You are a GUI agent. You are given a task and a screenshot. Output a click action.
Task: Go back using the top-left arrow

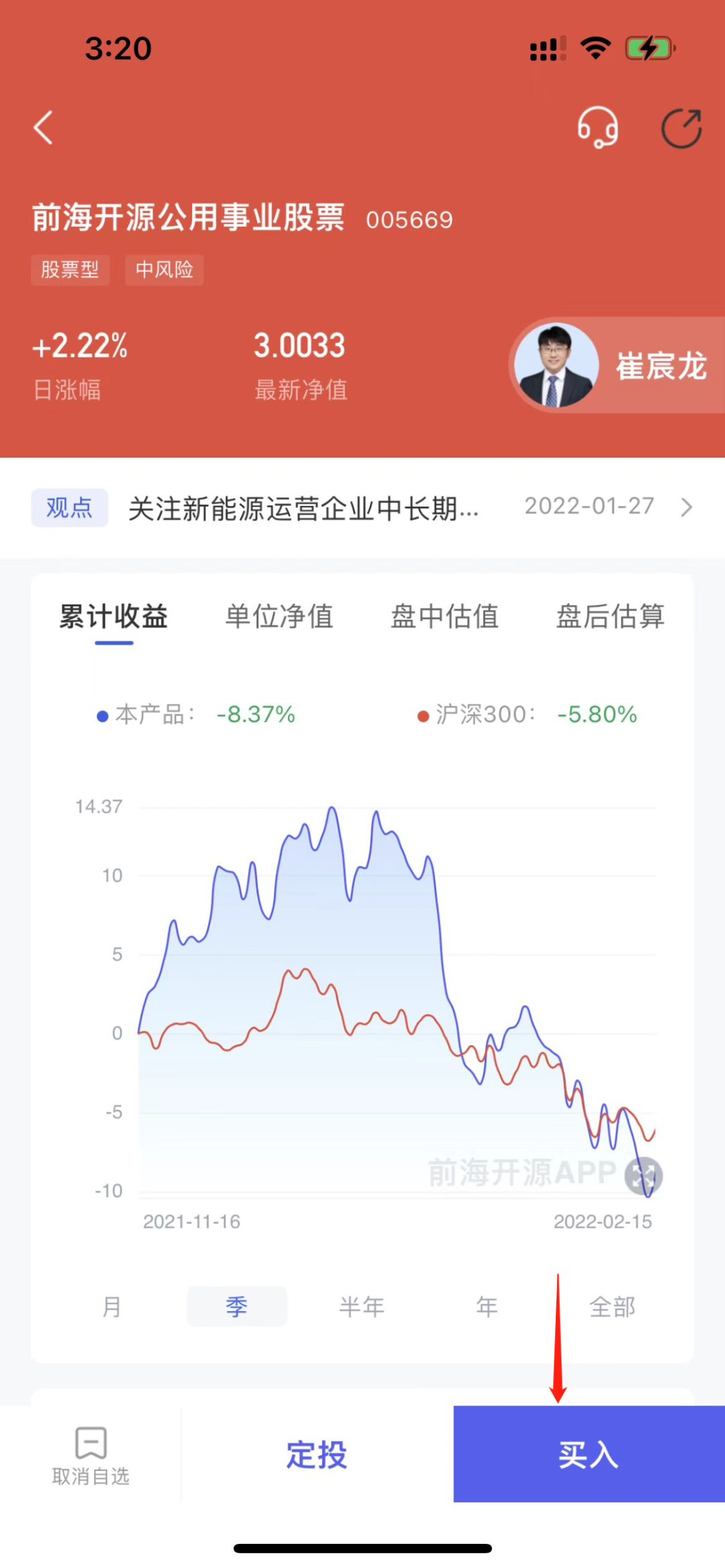click(x=44, y=127)
